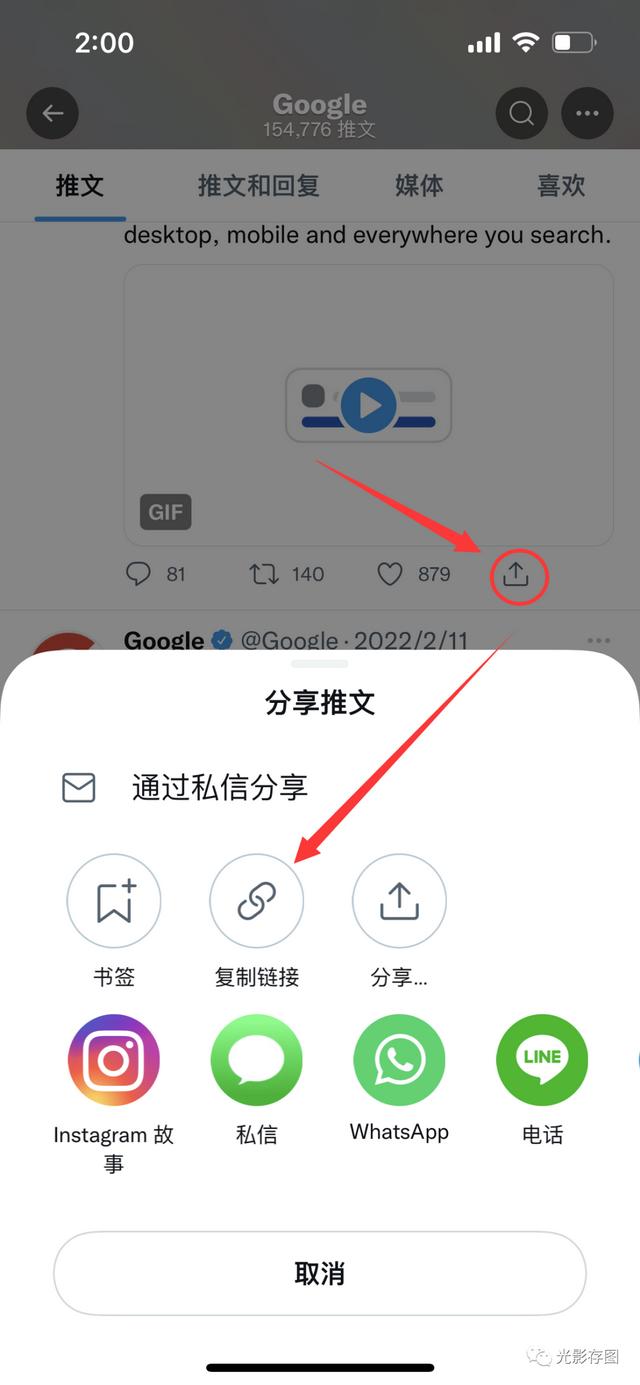Share via the Messages app (私信)

[256, 1060]
